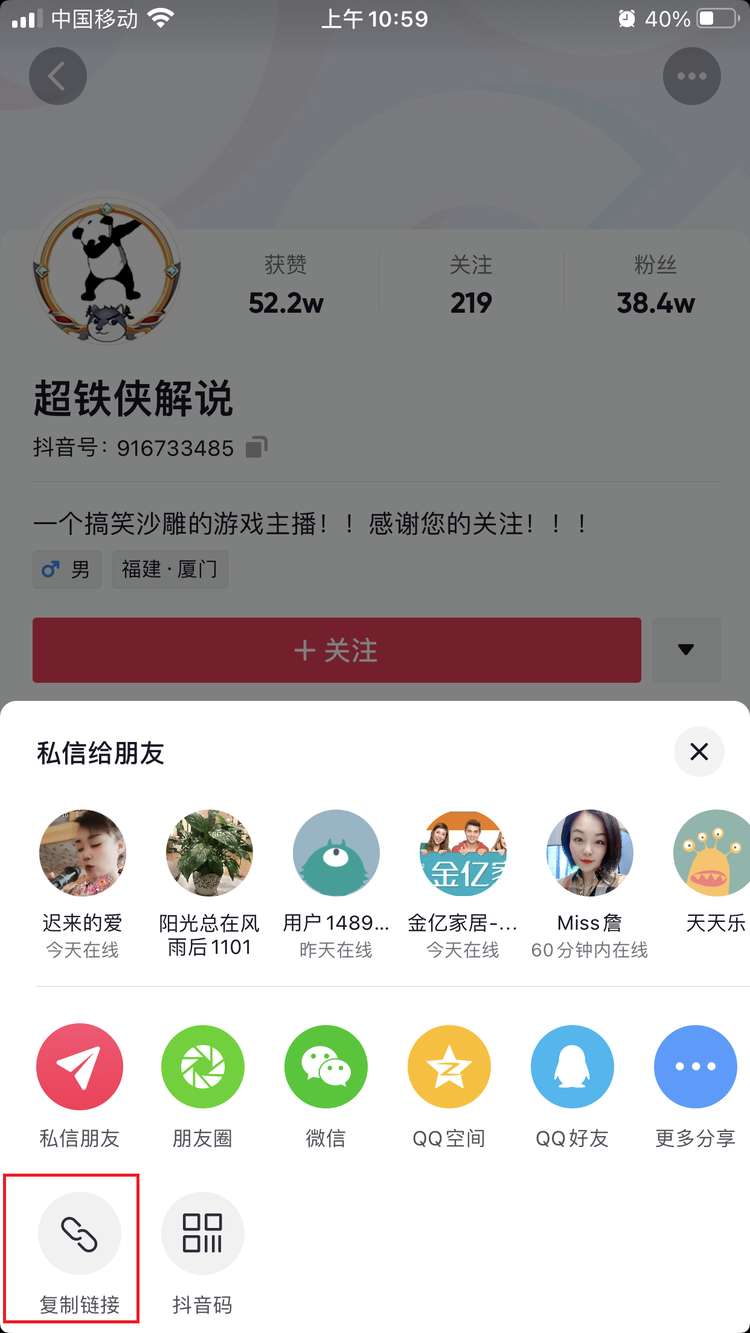Screen dimensions: 750x1333
Task: Copy the profile link (复制链接)
Action: tap(79, 1233)
